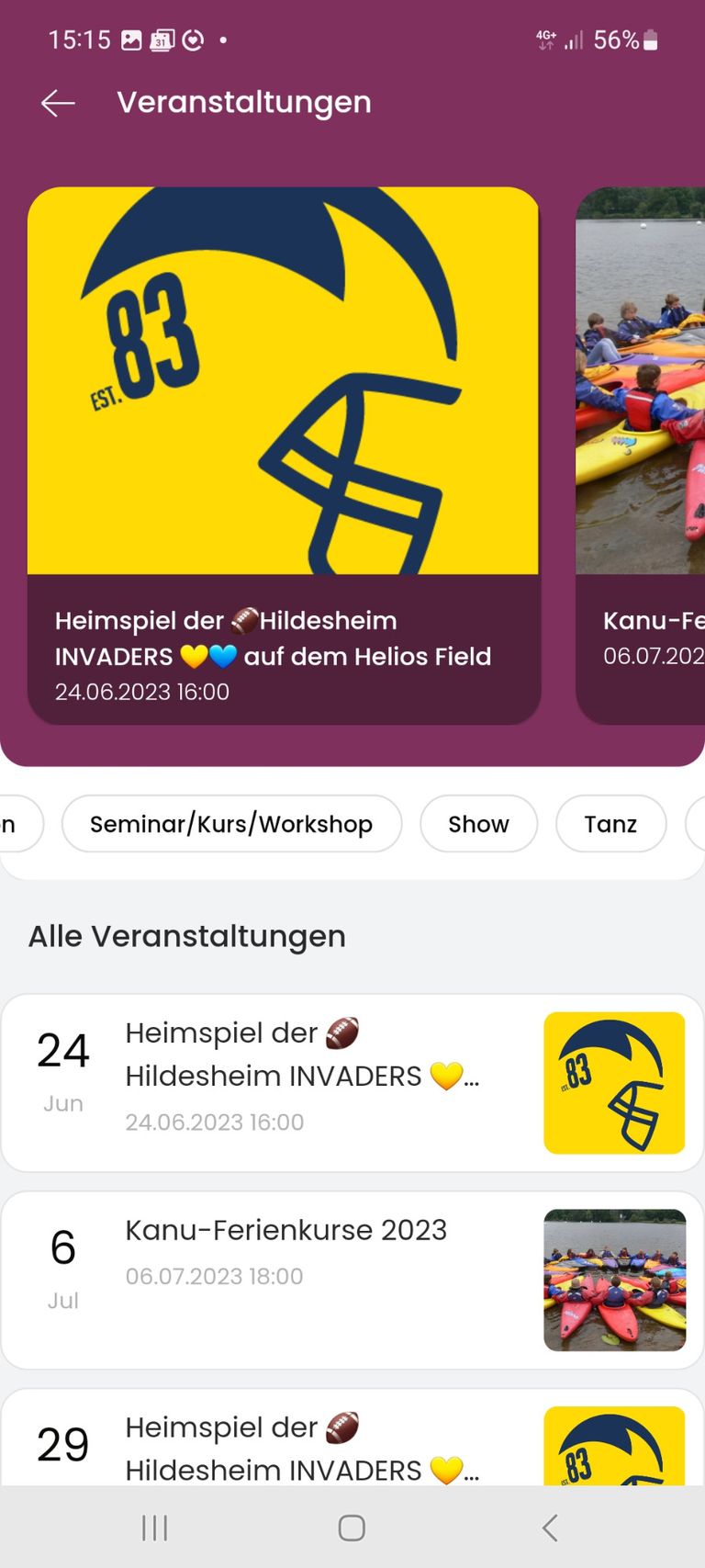Open Kanu-Ferienkurse 2023 event
705x1568 pixels.
[352, 1280]
